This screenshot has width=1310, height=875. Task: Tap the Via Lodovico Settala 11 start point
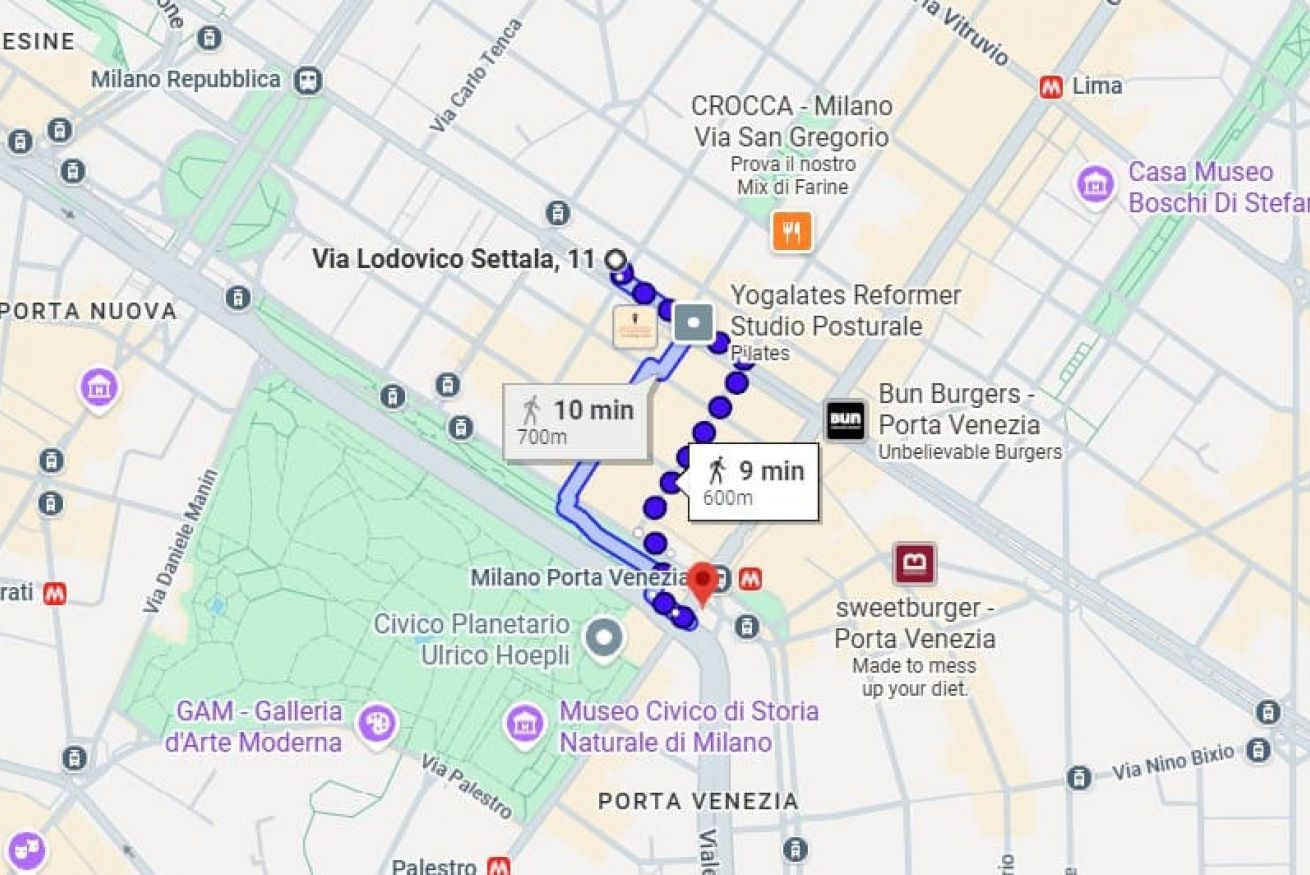click(x=617, y=260)
